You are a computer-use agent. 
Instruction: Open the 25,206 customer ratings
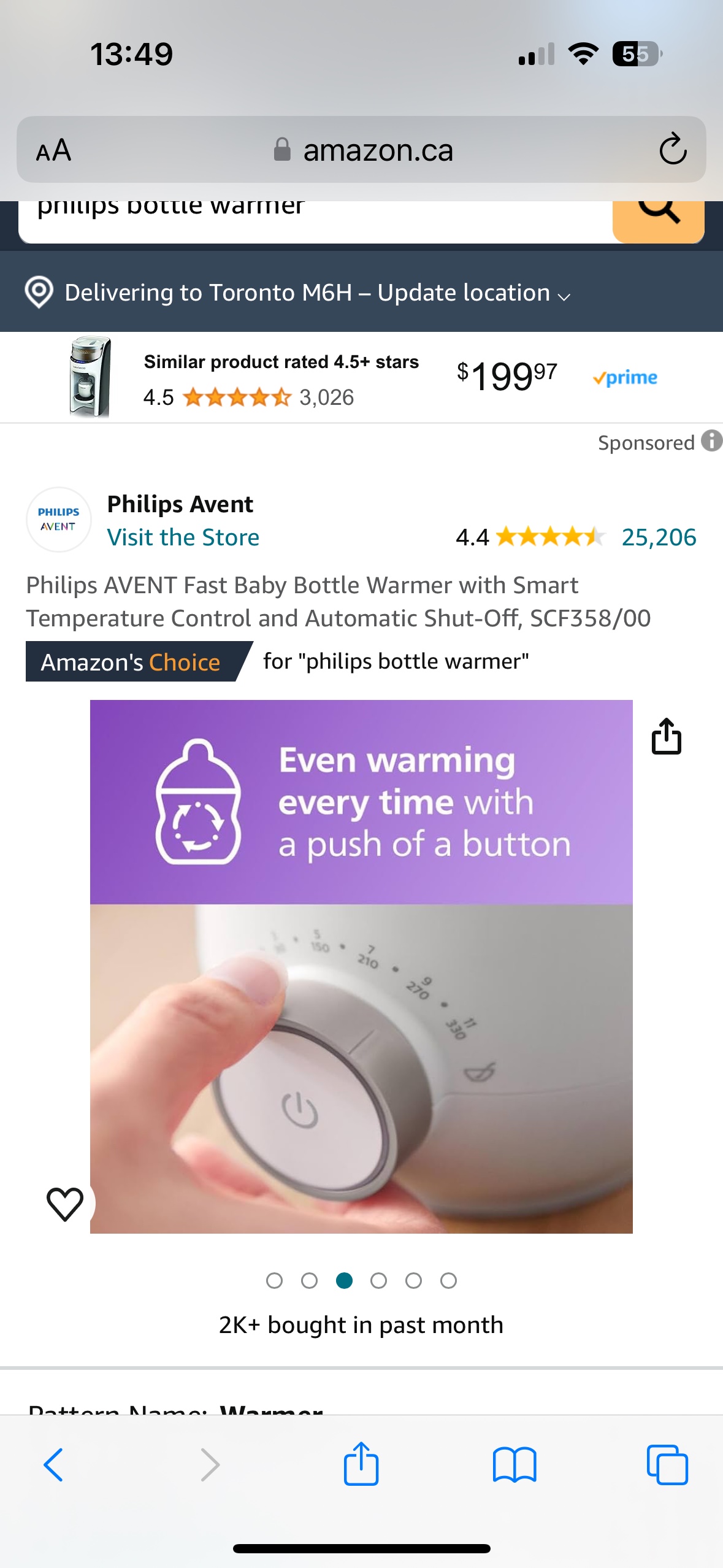pyautogui.click(x=659, y=537)
